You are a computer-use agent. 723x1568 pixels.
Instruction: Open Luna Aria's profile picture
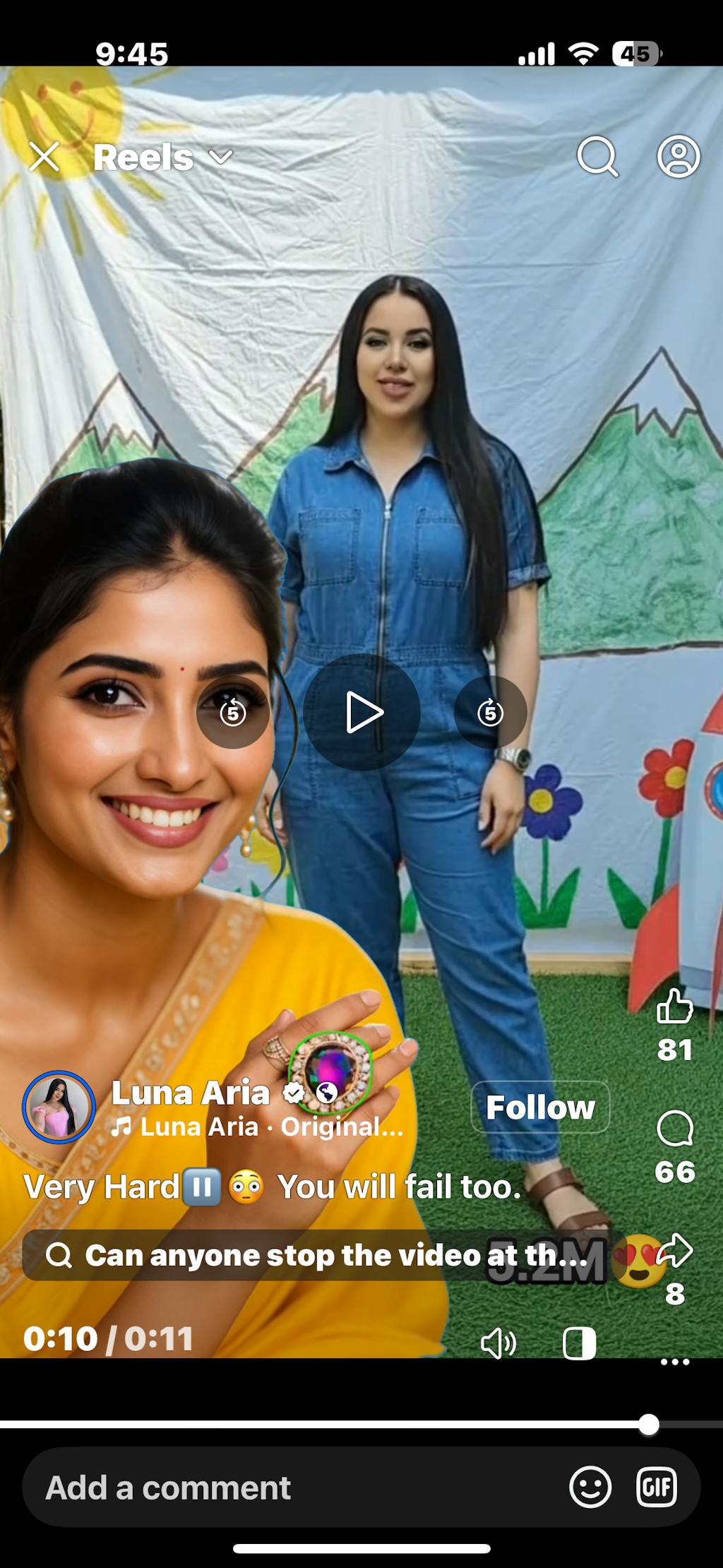click(59, 1107)
